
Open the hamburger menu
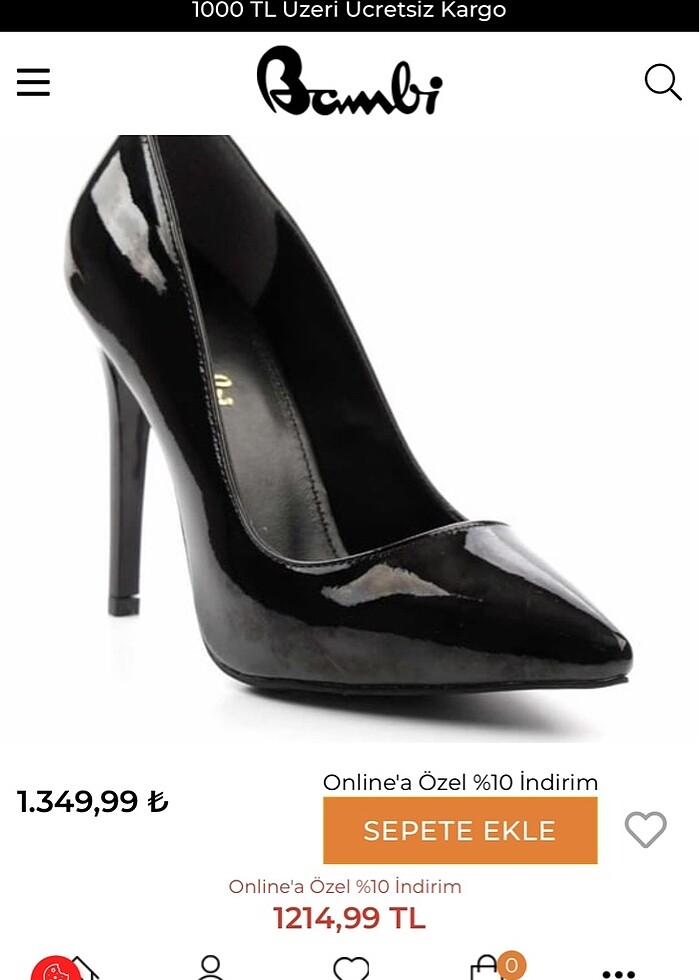pyautogui.click(x=33, y=82)
